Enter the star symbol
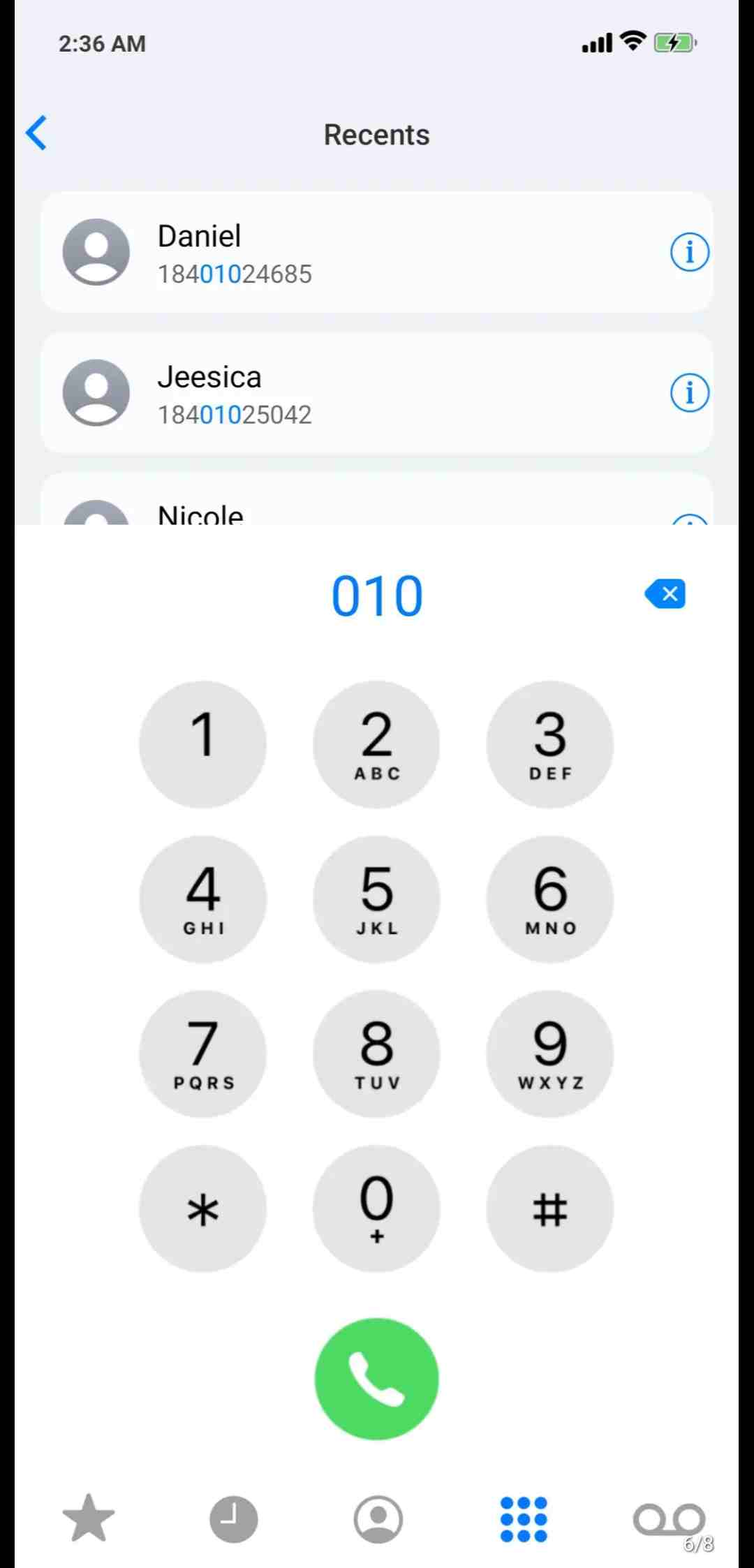This screenshot has height=1568, width=754. click(202, 1208)
